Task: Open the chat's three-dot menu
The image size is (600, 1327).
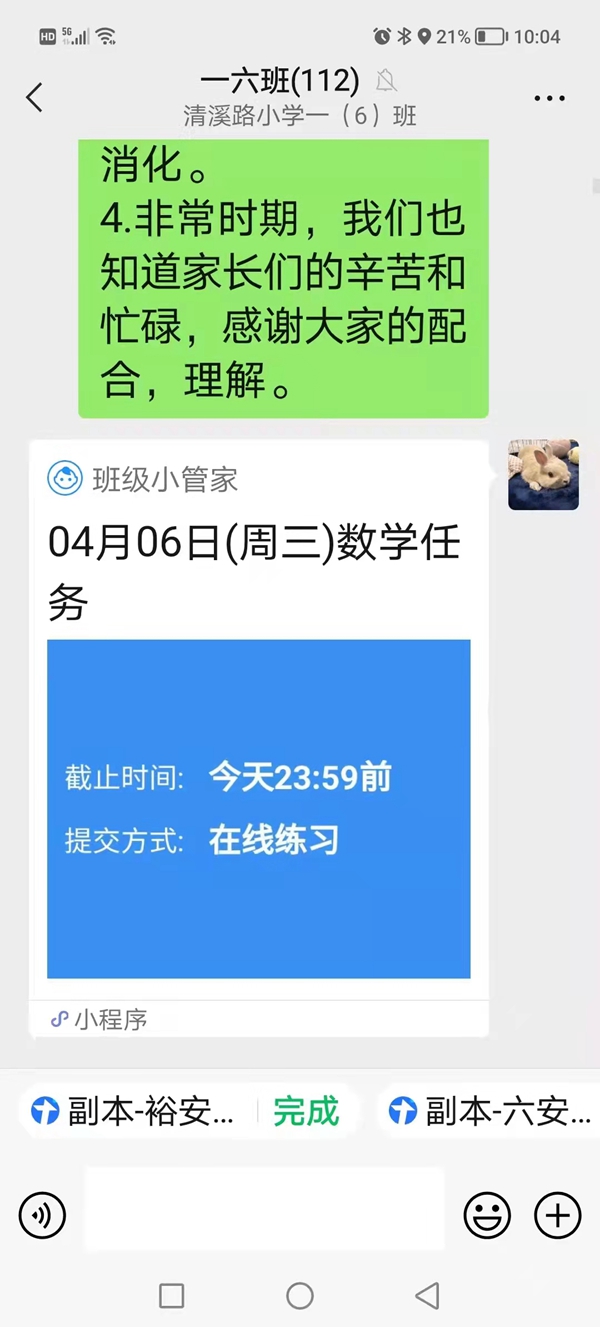Action: pos(550,98)
